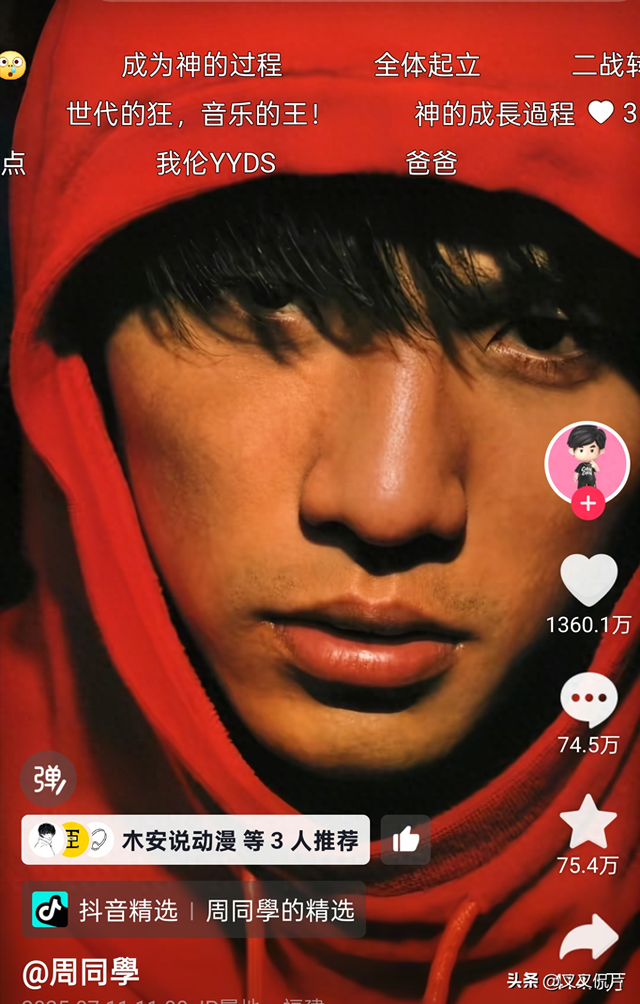This screenshot has width=640, height=1004.
Task: Open the comments with 74.5万
Action: pos(588,702)
